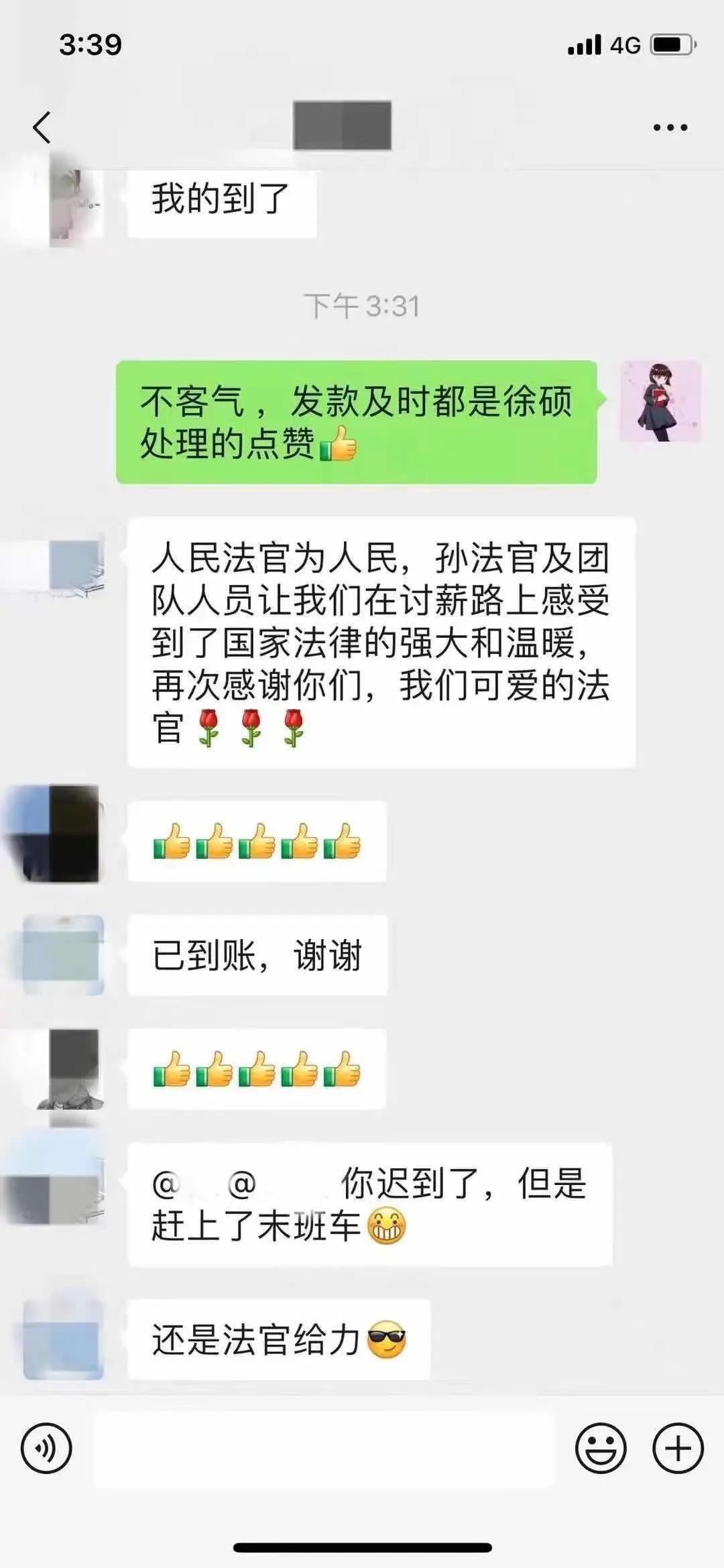Open avatar of sender of 还是法官给力

pos(64,1339)
